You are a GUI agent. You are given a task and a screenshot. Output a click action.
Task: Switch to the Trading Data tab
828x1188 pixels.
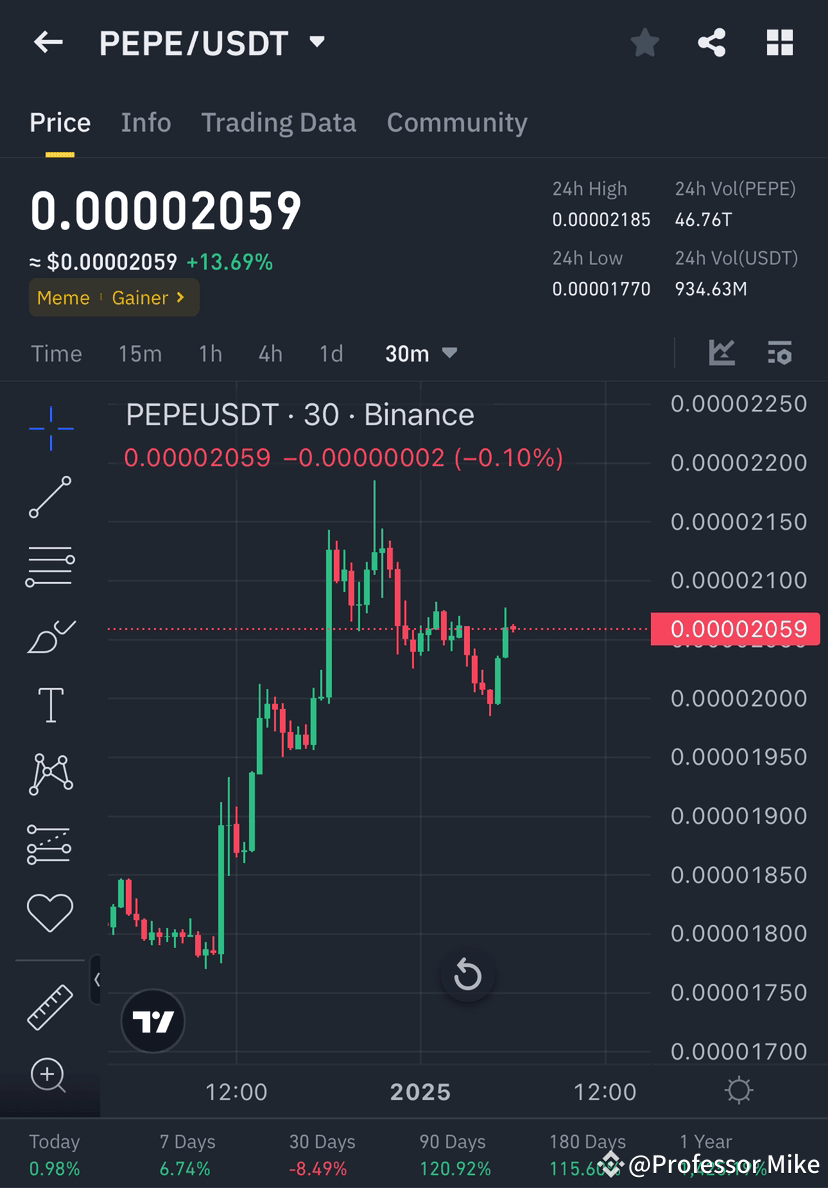coord(278,122)
